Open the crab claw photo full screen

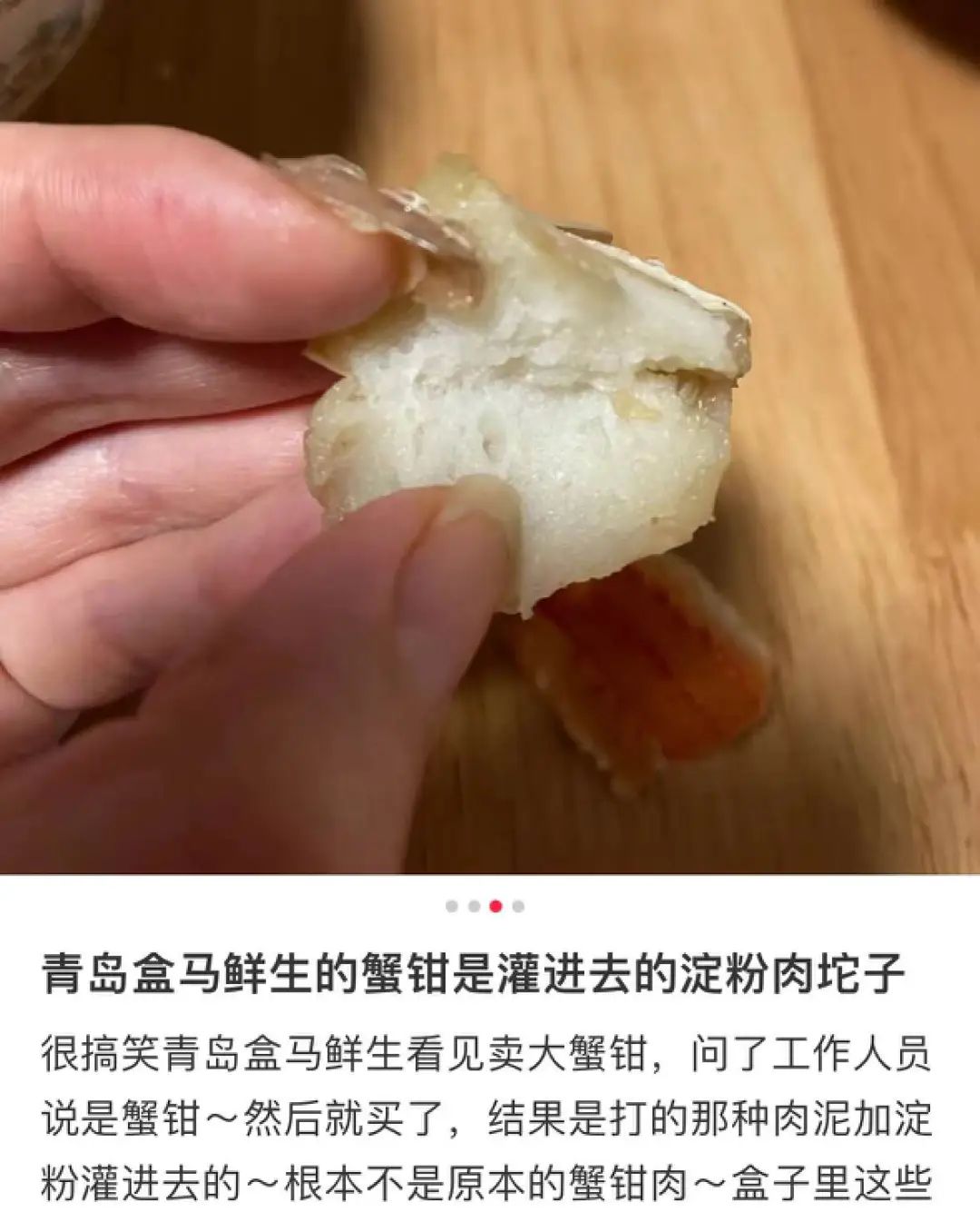490,436
